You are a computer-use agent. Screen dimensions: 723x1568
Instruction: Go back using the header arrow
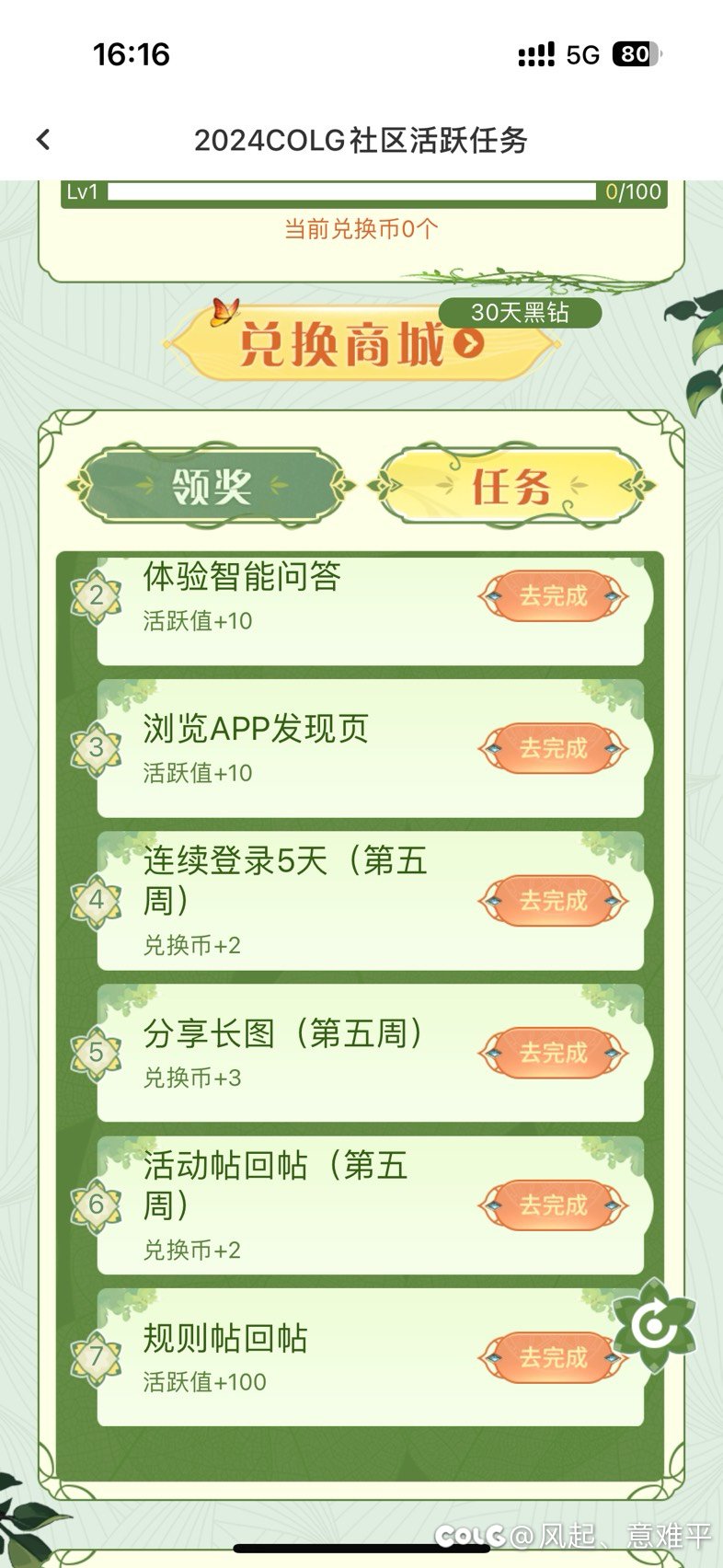[x=43, y=140]
